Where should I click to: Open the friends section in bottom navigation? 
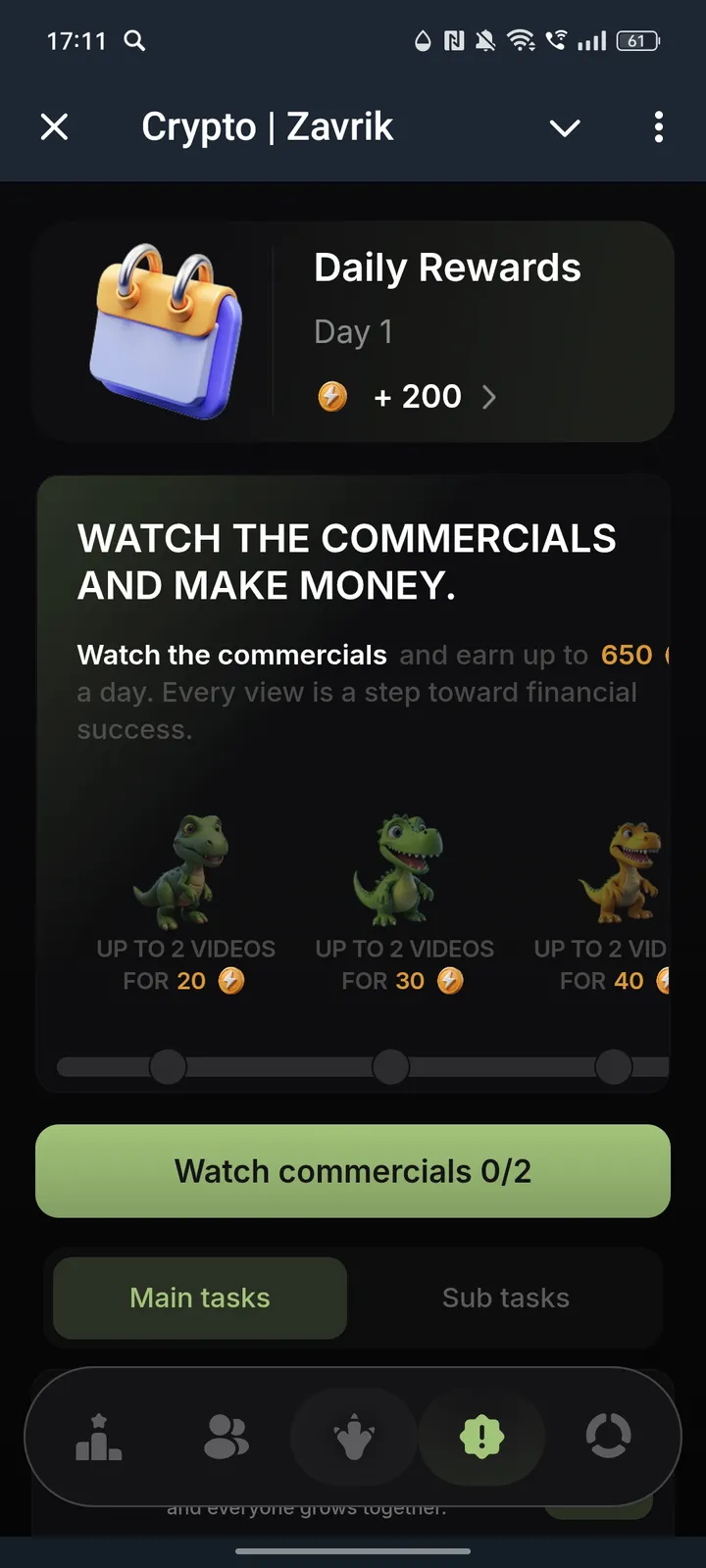coord(226,1437)
